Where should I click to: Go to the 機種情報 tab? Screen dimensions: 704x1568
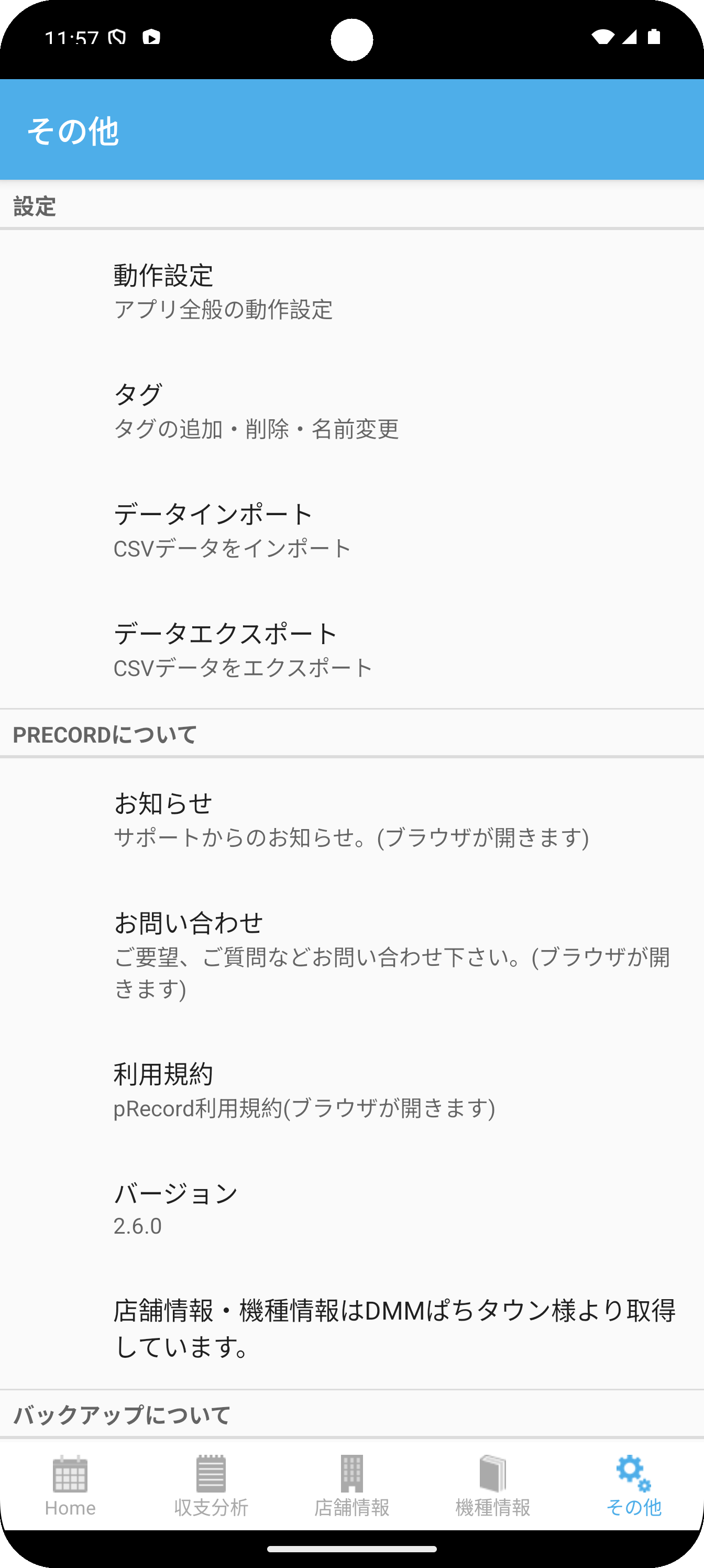[493, 1485]
